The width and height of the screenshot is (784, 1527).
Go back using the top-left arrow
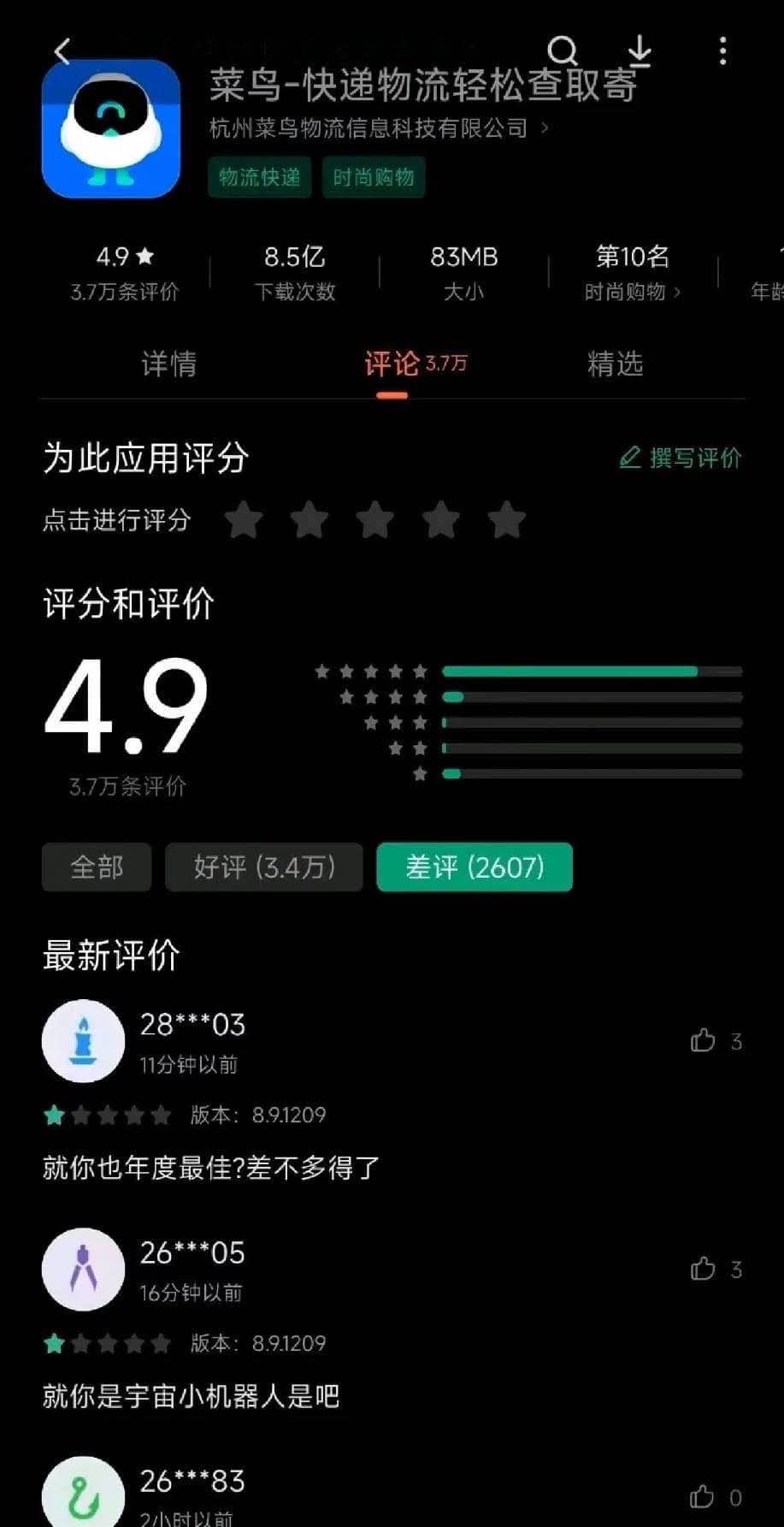(x=62, y=51)
